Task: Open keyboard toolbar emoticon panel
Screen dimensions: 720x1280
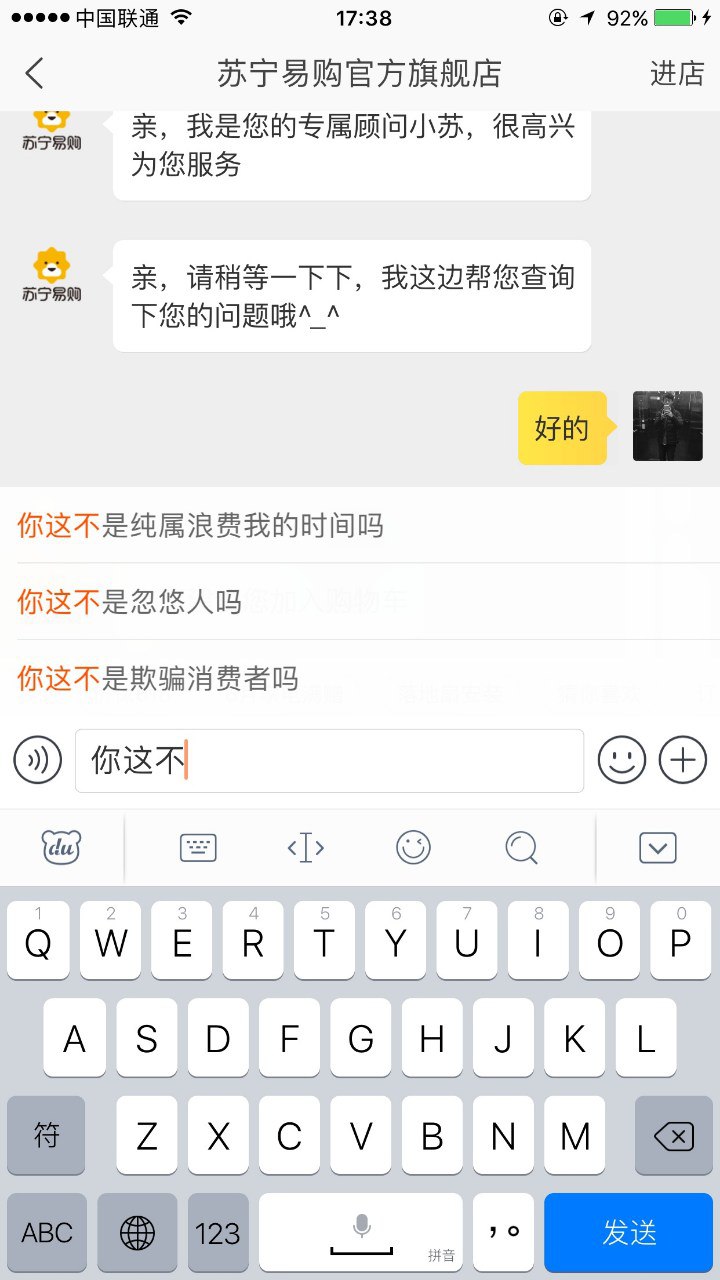Action: coord(413,848)
